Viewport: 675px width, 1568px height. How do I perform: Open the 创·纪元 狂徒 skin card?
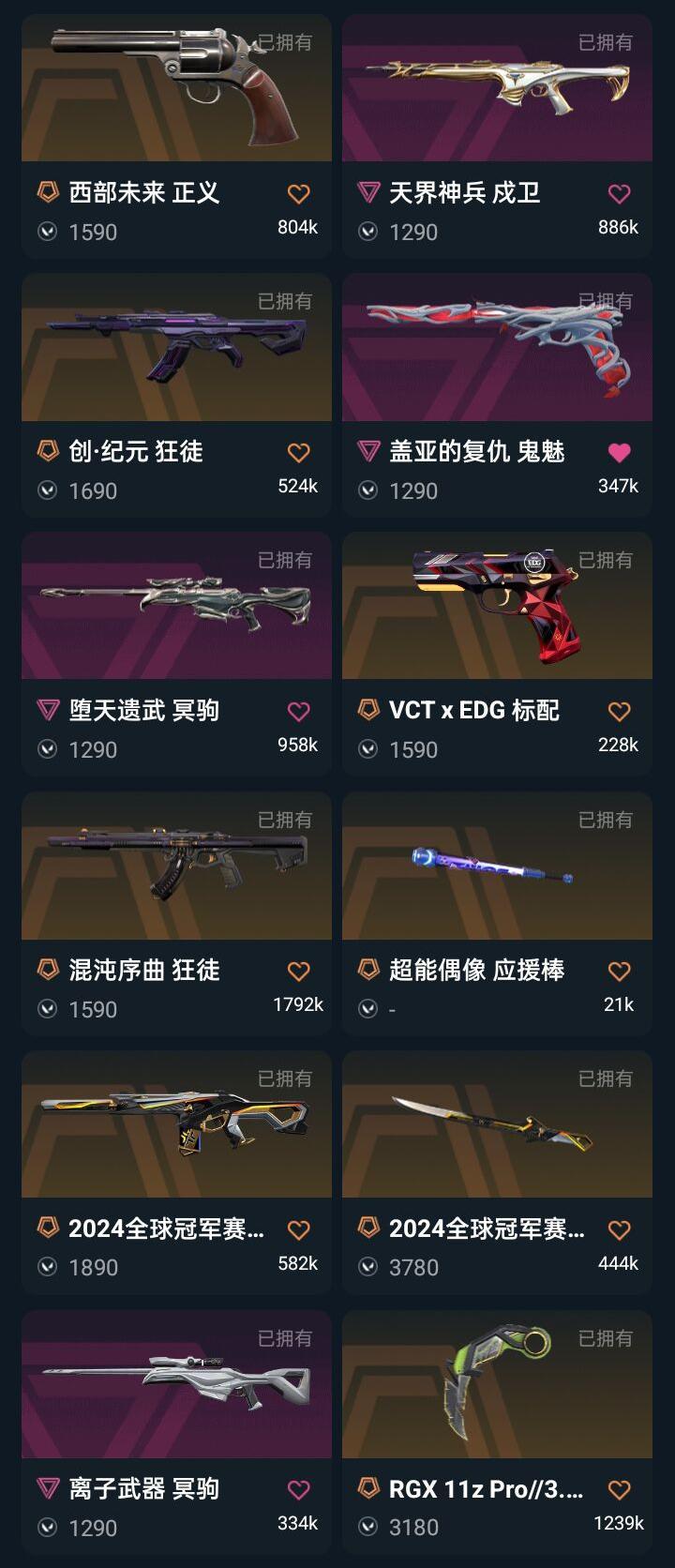tap(176, 352)
